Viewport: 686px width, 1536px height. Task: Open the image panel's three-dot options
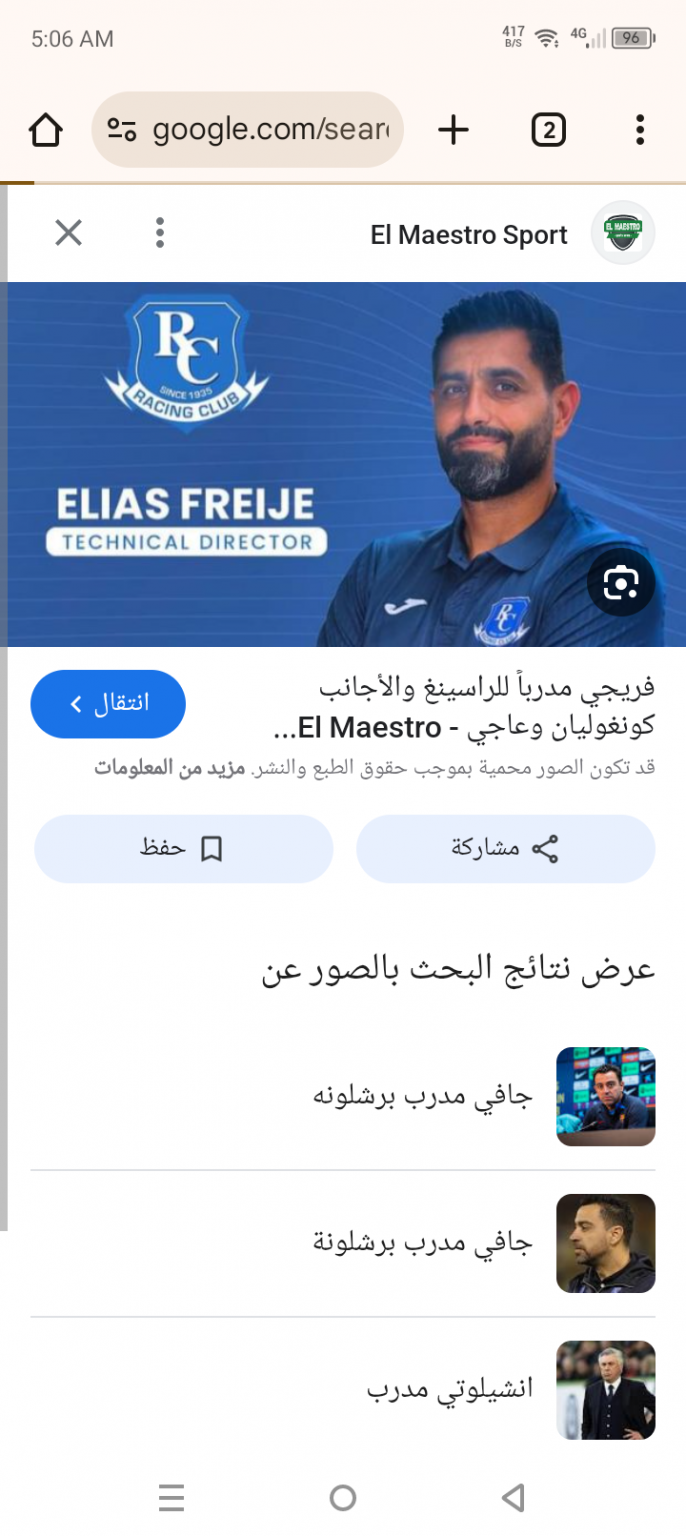(159, 234)
